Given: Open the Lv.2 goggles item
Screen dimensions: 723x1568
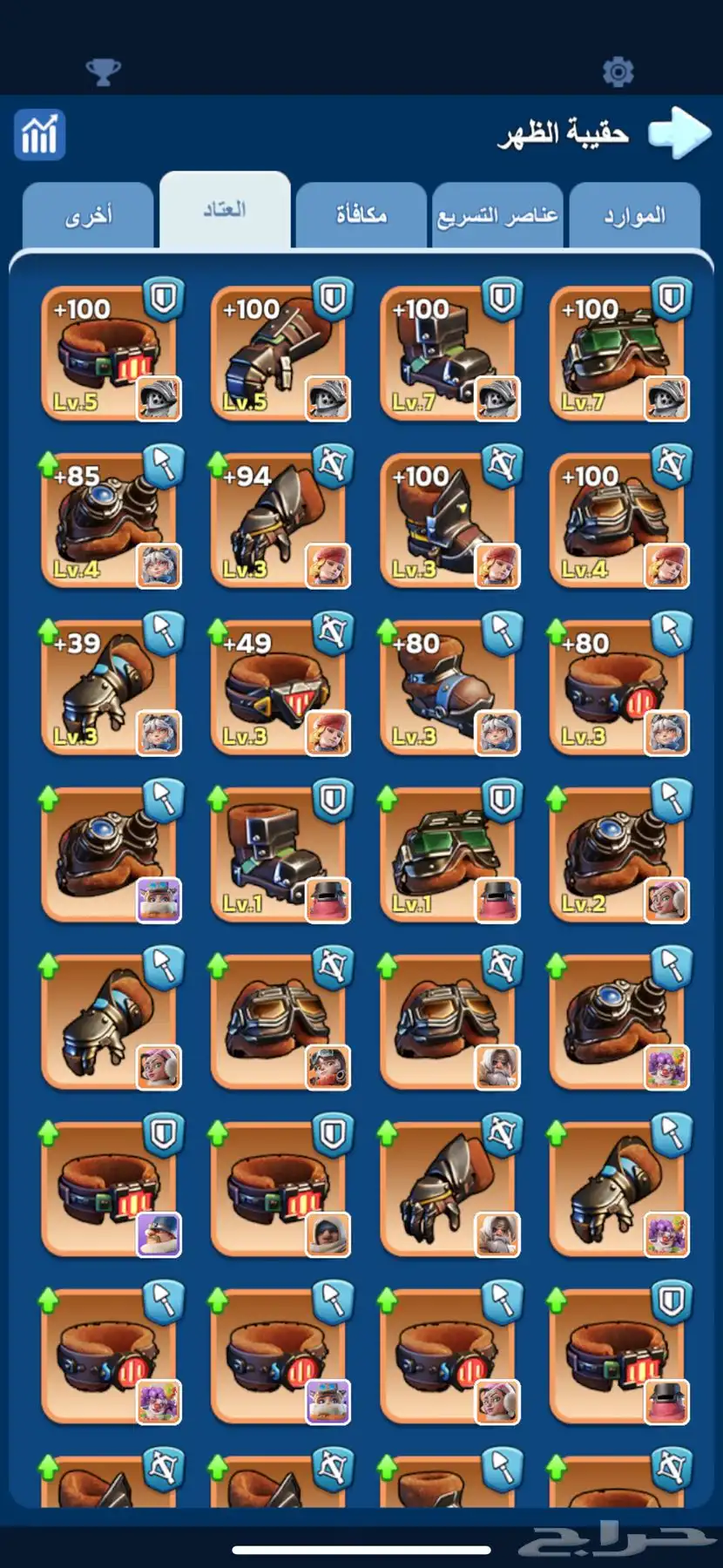Looking at the screenshot, I should click(618, 855).
